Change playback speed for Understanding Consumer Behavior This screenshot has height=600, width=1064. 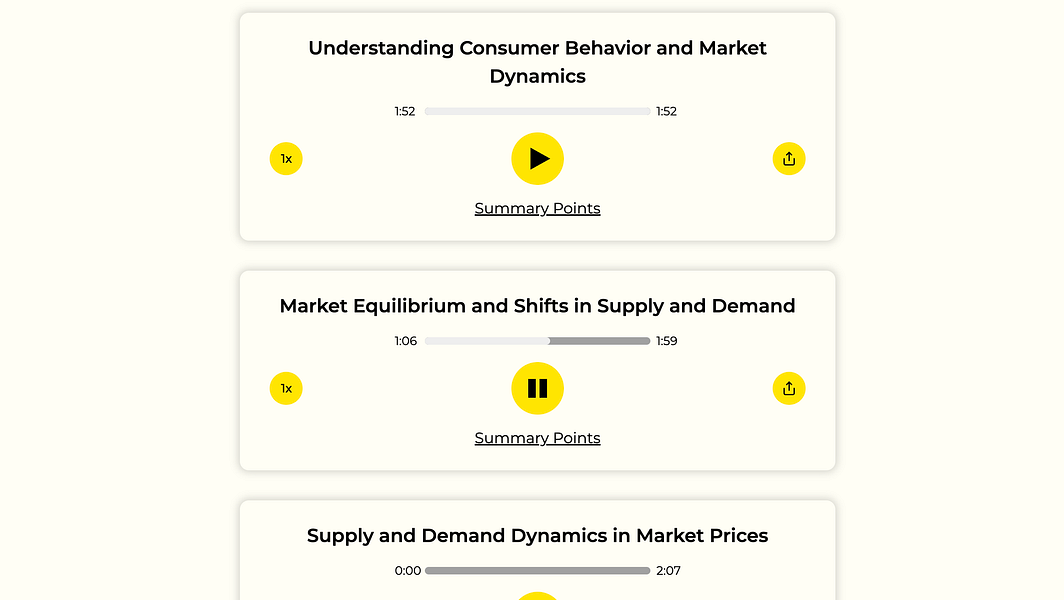pyautogui.click(x=286, y=159)
